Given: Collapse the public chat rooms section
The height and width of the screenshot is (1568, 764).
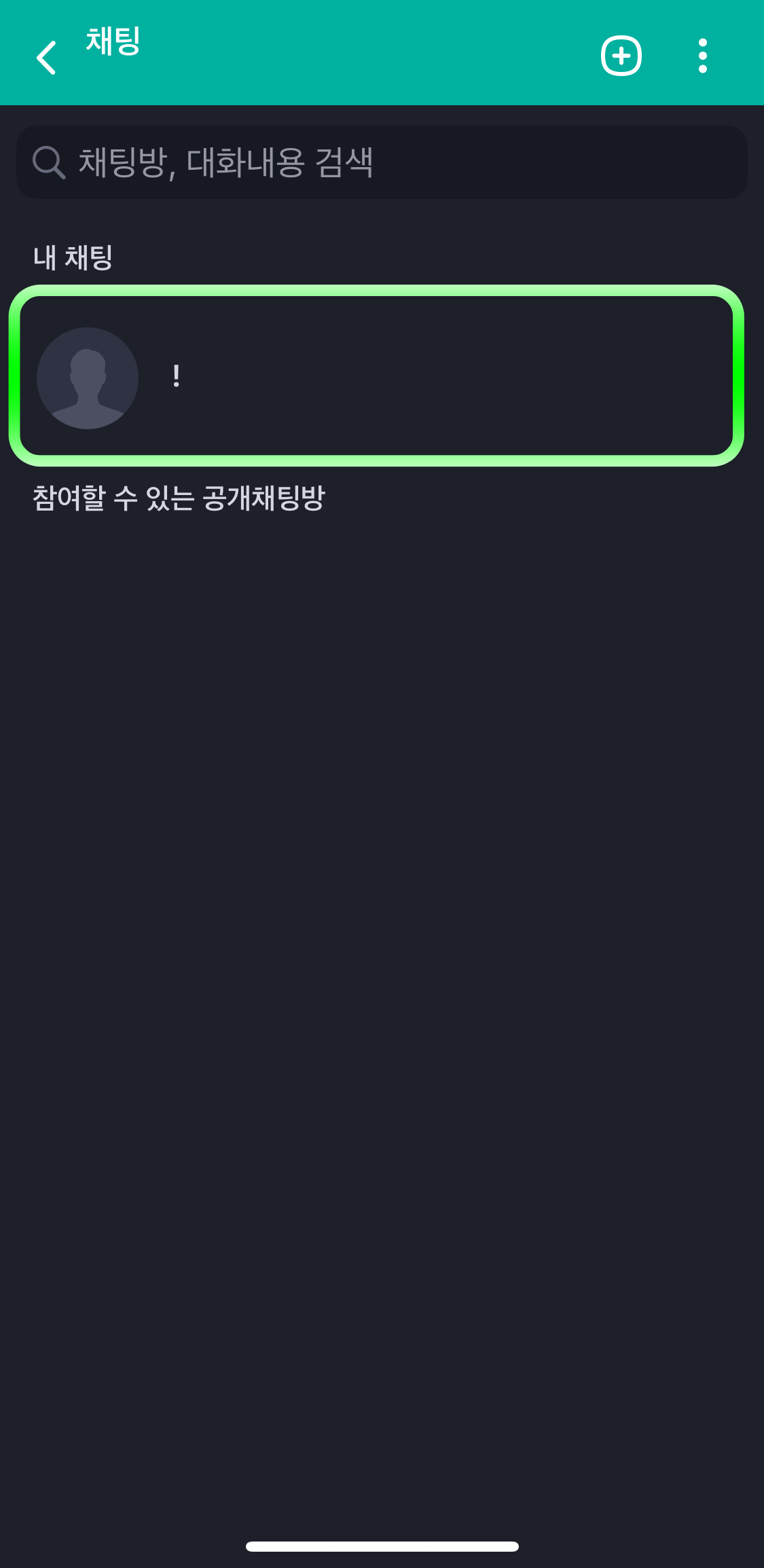Looking at the screenshot, I should (x=179, y=498).
